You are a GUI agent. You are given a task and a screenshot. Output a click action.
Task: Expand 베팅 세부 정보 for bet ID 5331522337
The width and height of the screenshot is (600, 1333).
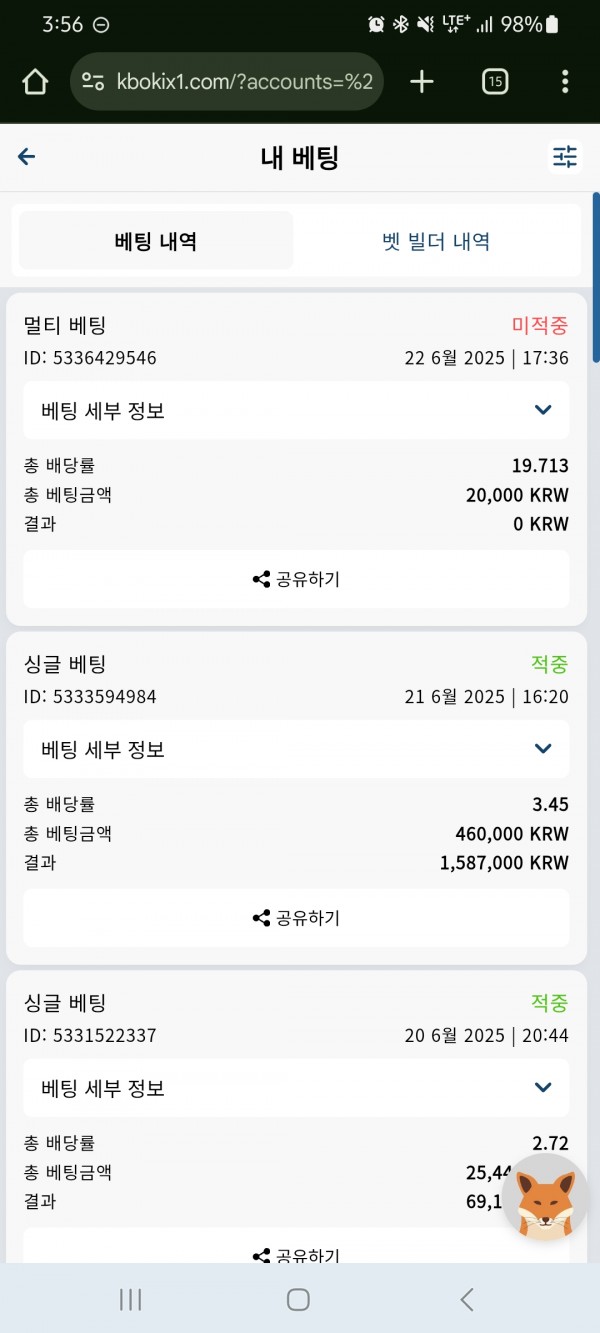[297, 1088]
